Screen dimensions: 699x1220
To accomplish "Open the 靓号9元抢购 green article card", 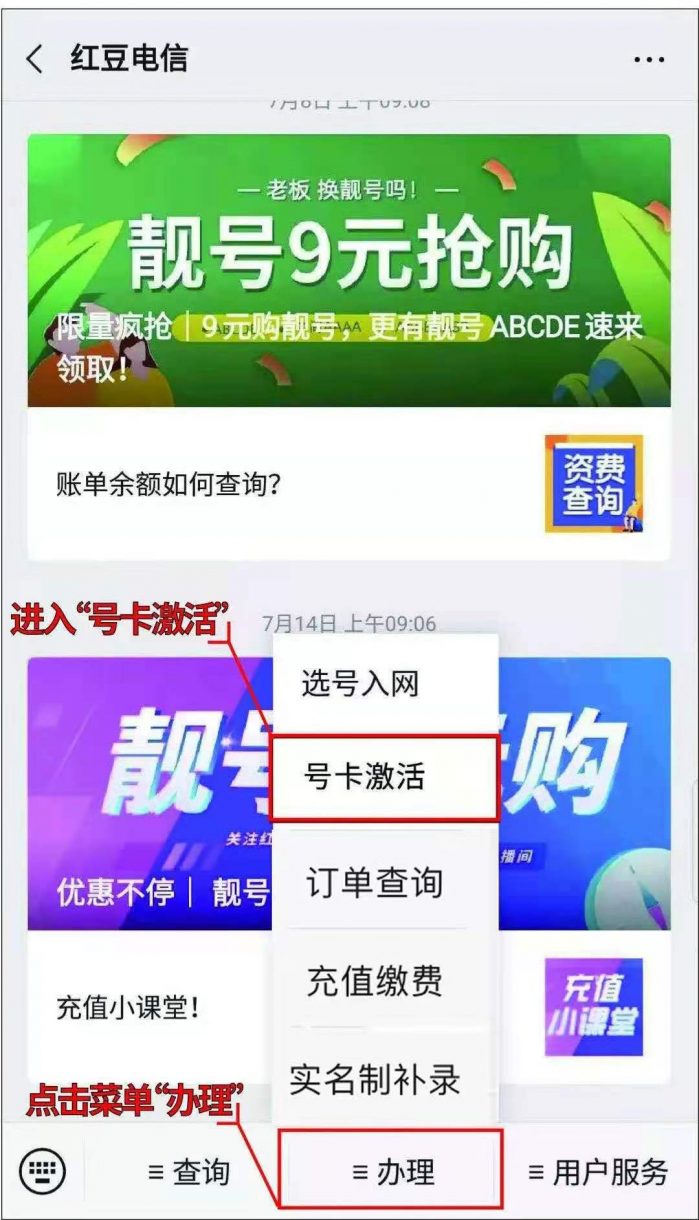I will tap(348, 270).
